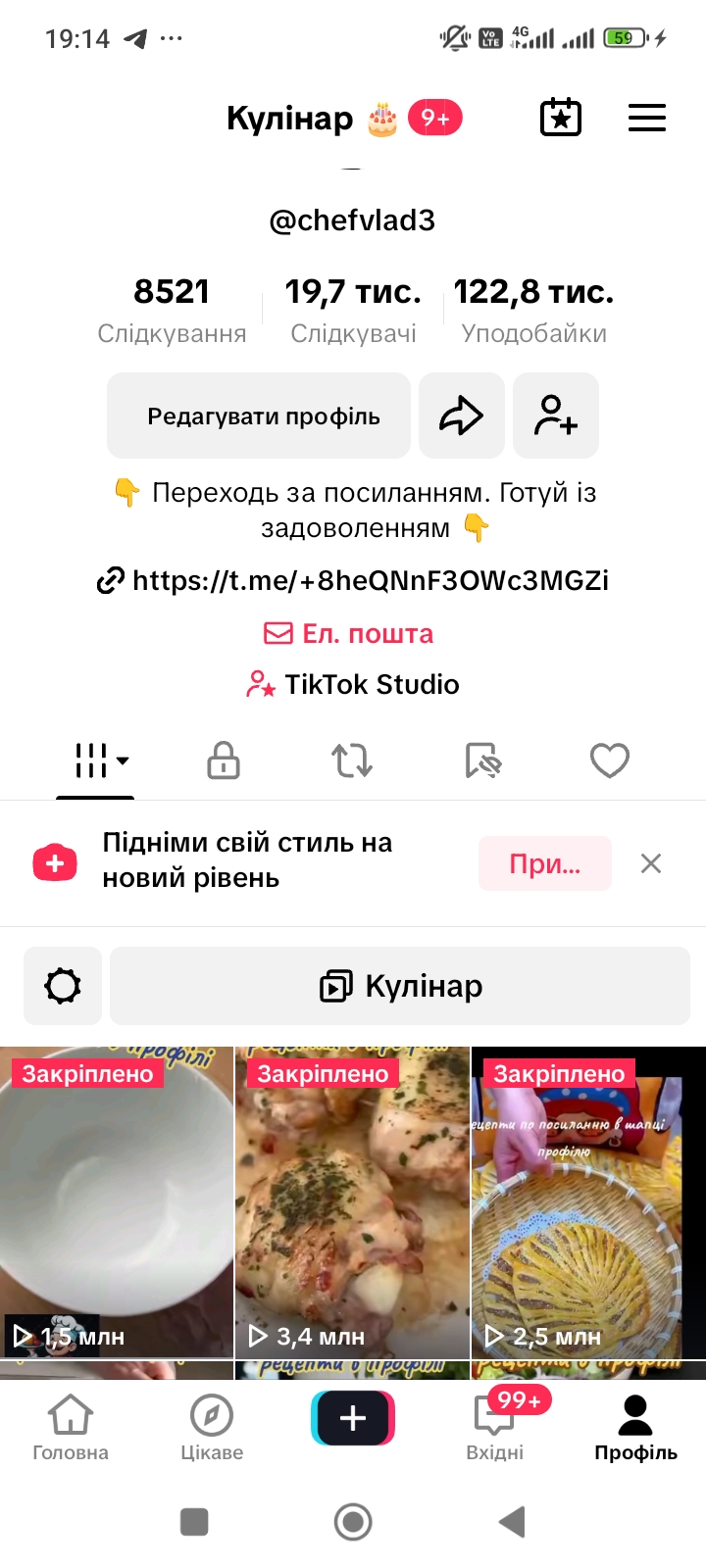Screen dimensions: 706x1568
Task: Open the pinned video with 3,4 млн views
Action: [352, 1201]
